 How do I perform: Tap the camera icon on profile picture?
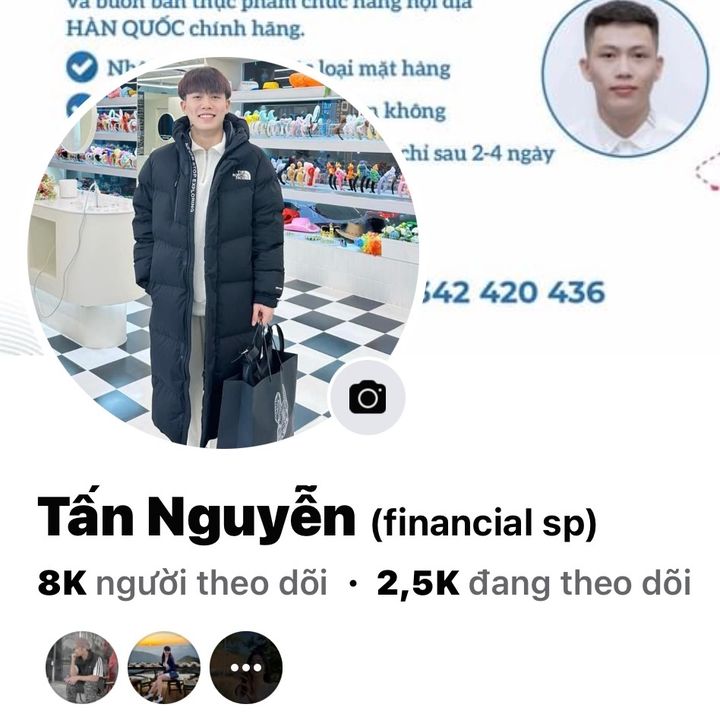(367, 397)
